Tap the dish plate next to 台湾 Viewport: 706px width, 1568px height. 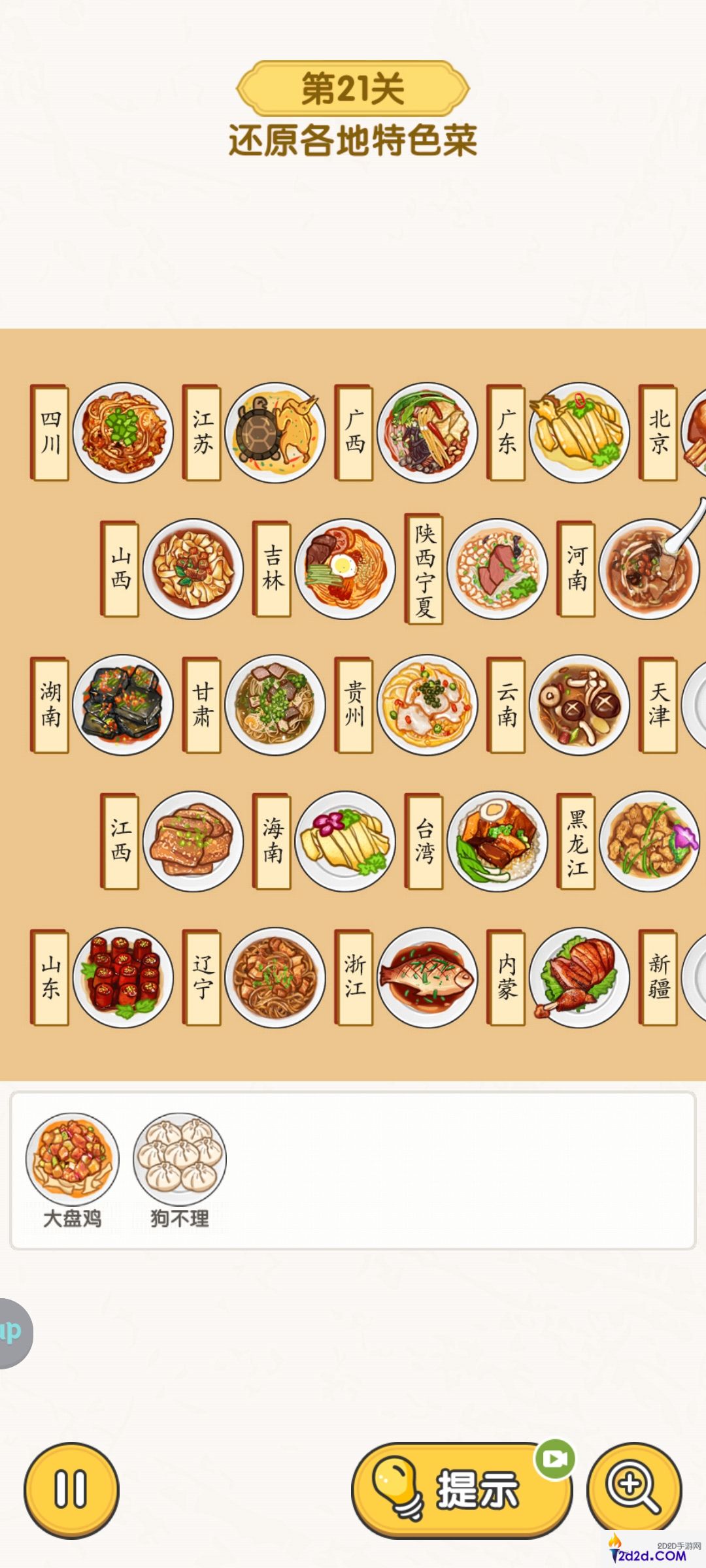coord(497,841)
